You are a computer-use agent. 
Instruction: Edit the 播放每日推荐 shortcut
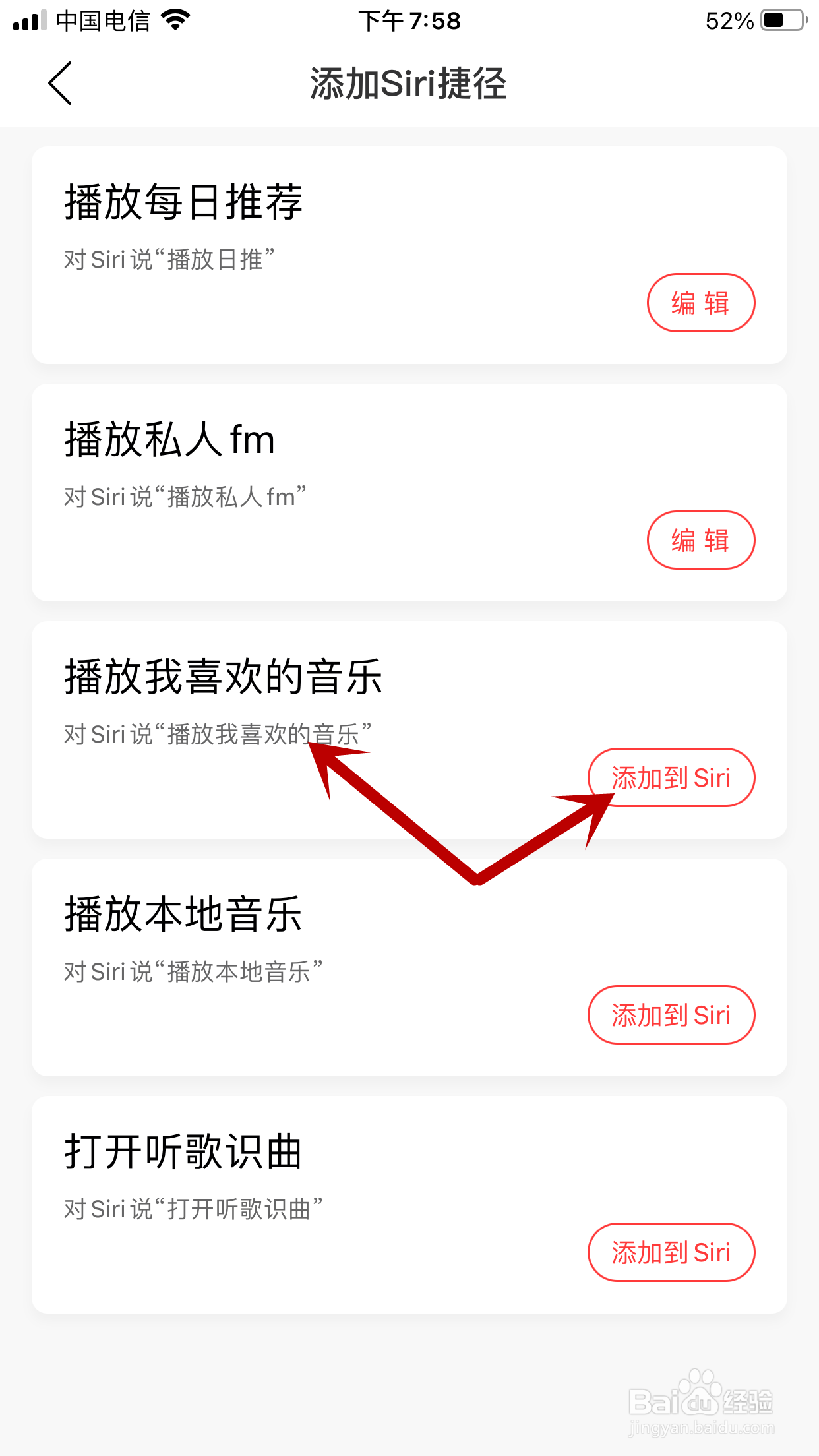701,303
